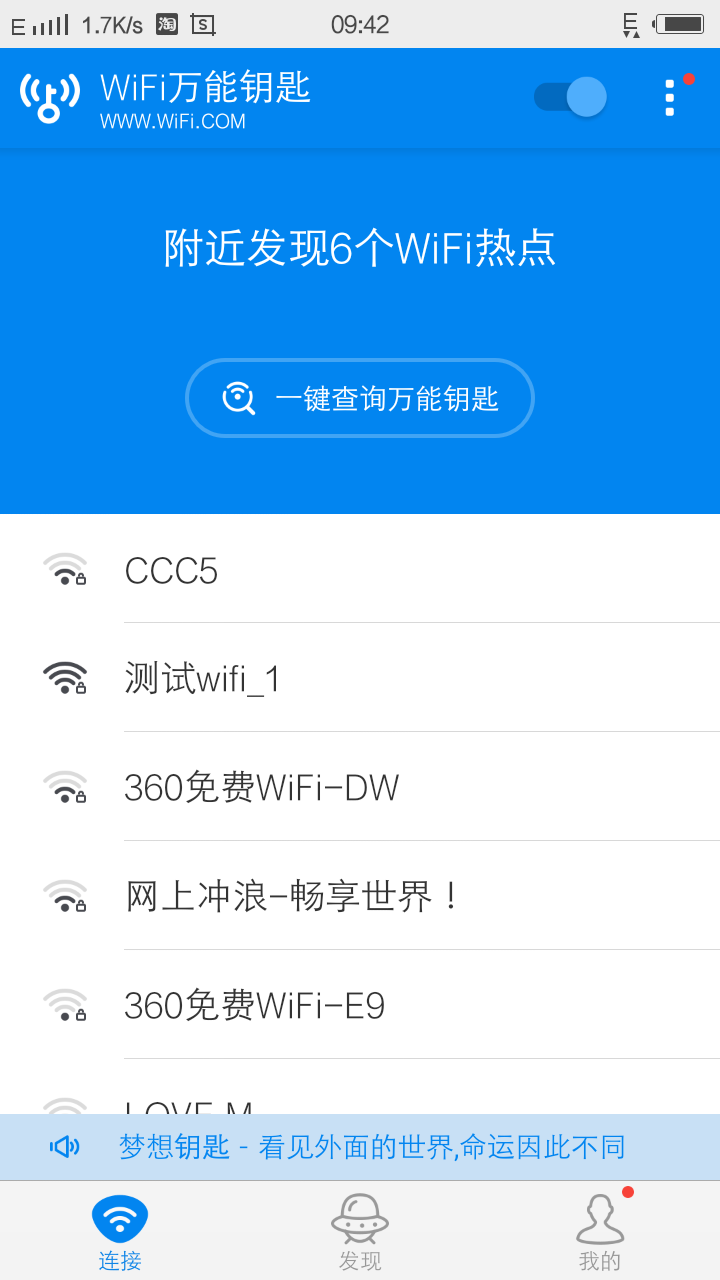
Task: Select the CCC5 WiFi network
Action: pyautogui.click(x=360, y=570)
